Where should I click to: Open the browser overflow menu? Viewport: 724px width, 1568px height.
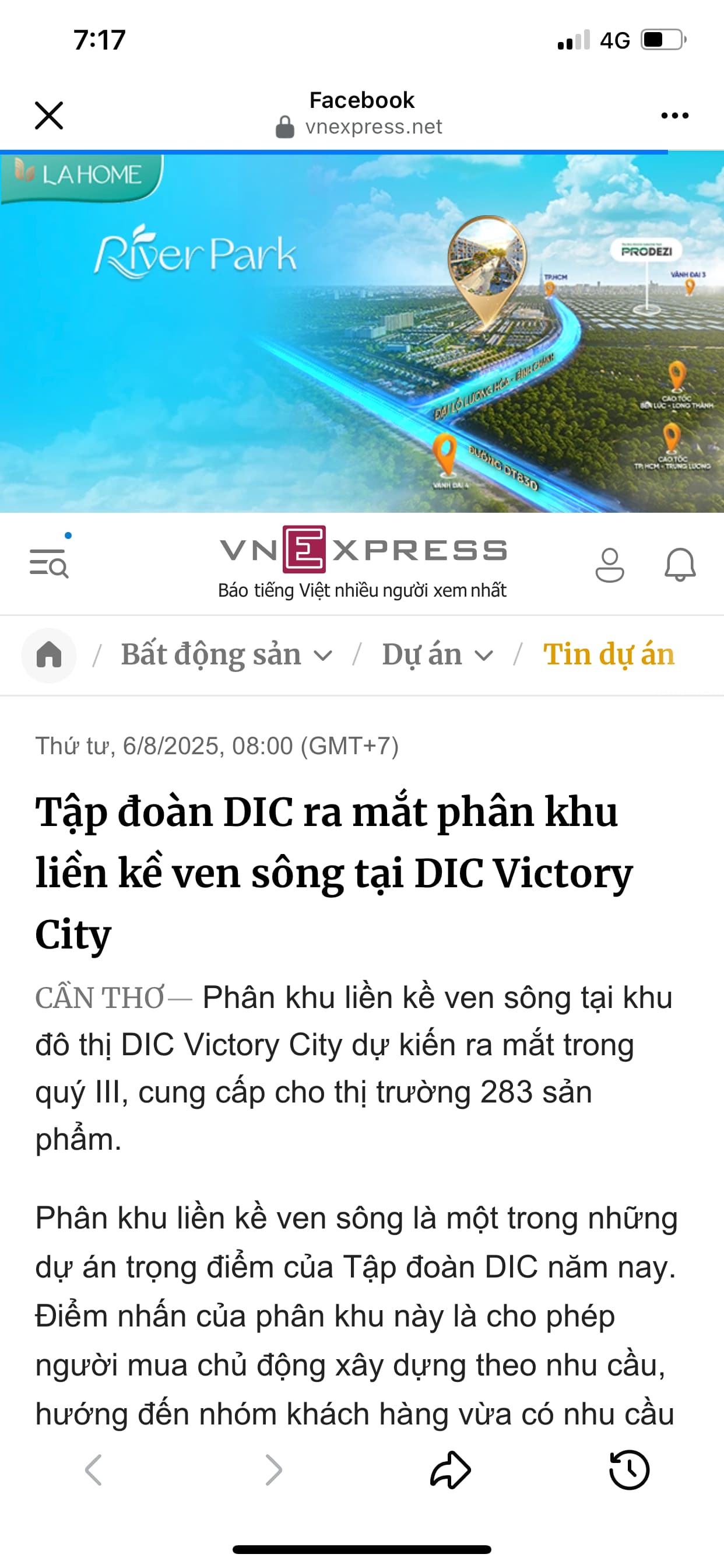tap(674, 115)
